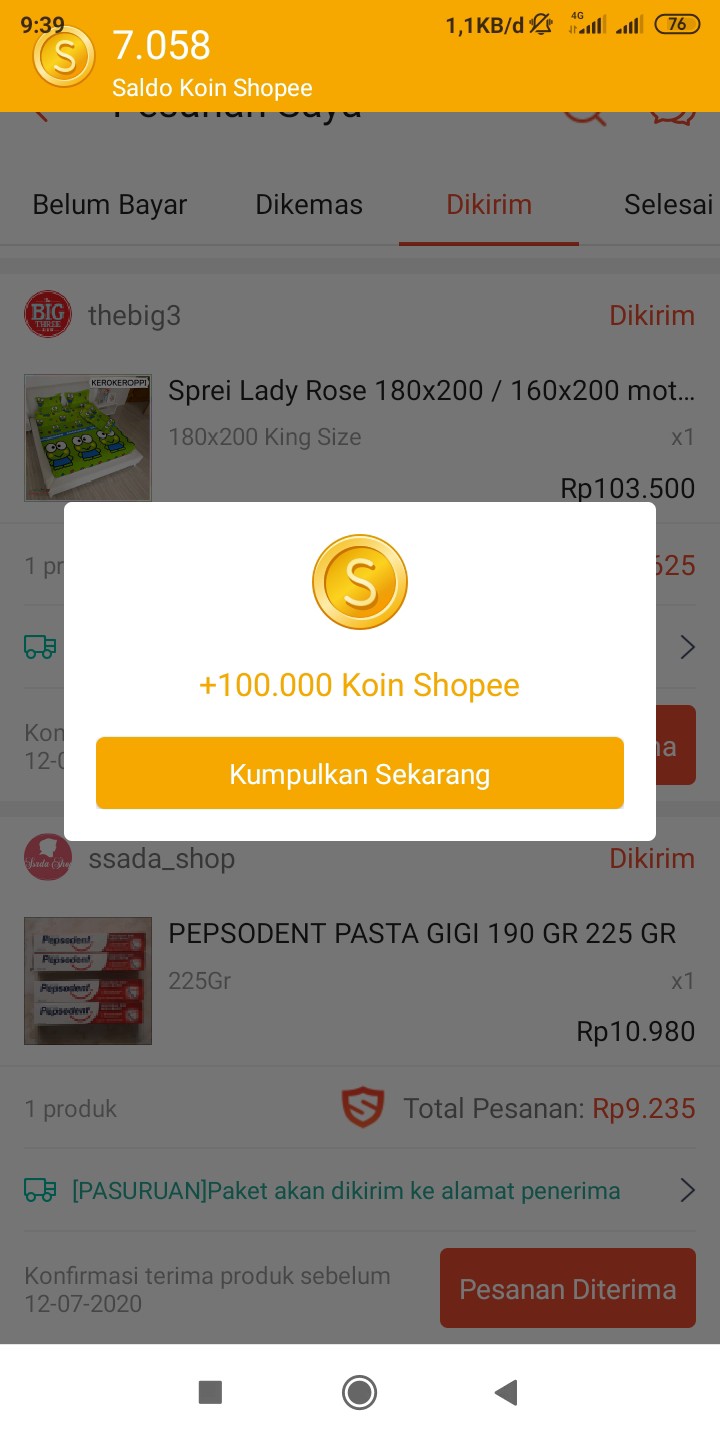Open the thebig3 shop avatar
This screenshot has width=720, height=1440.
tap(47, 315)
